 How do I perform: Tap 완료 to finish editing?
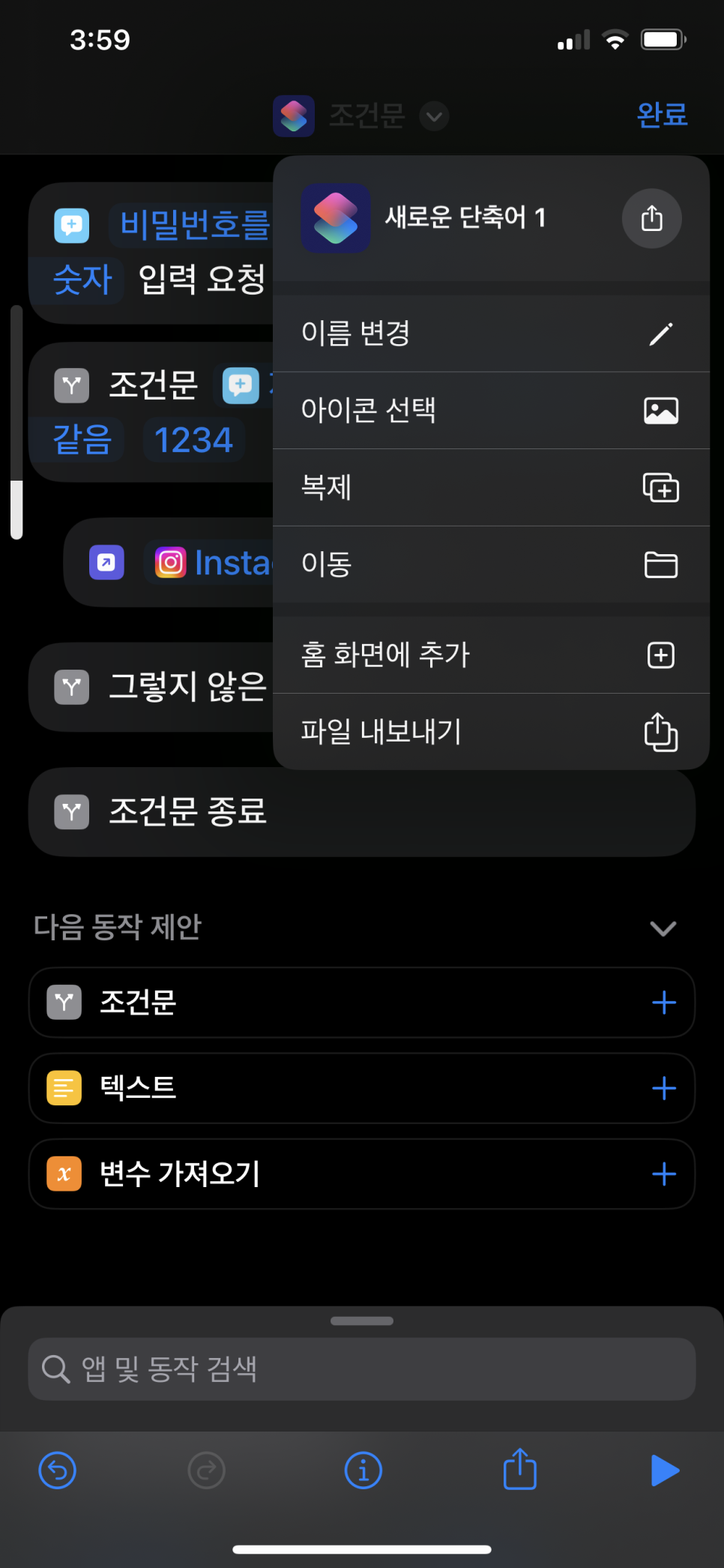(662, 115)
